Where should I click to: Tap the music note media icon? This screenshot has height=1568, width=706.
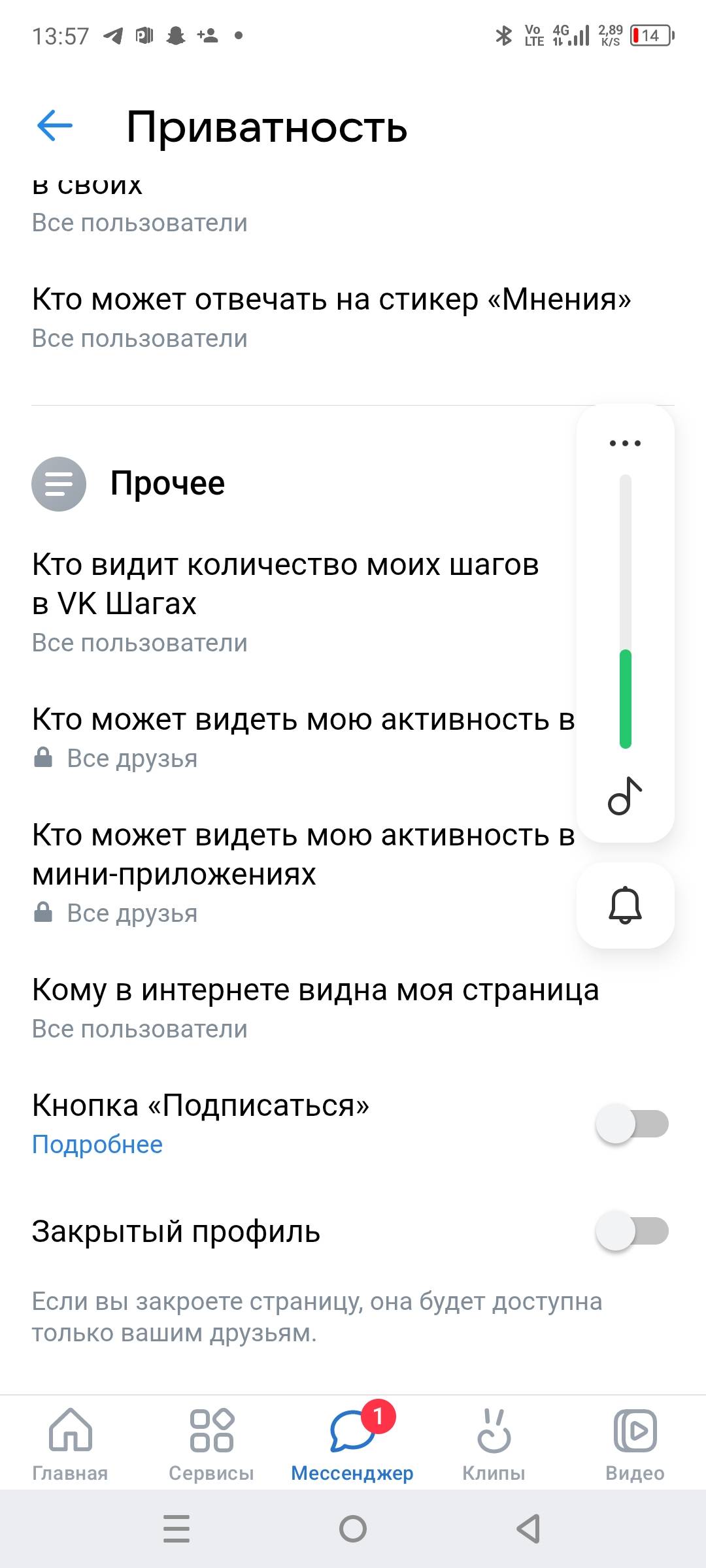[x=625, y=796]
